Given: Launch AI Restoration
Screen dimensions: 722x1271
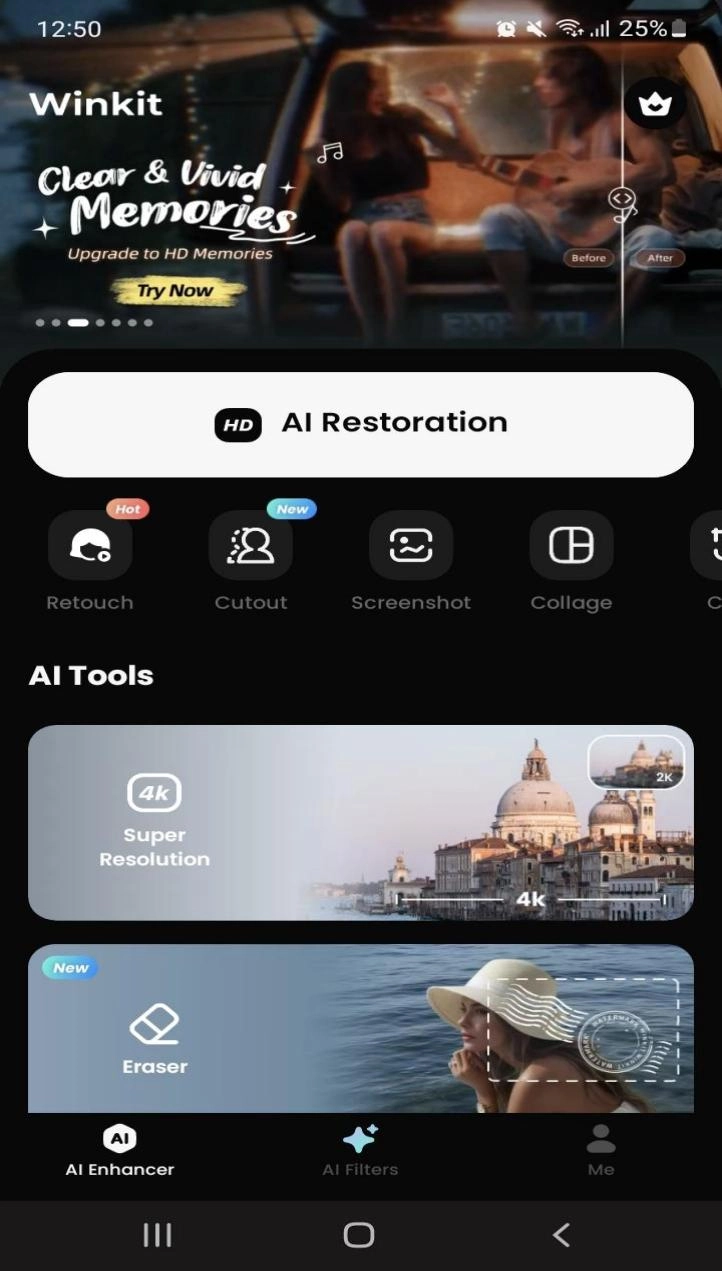Looking at the screenshot, I should pos(360,424).
